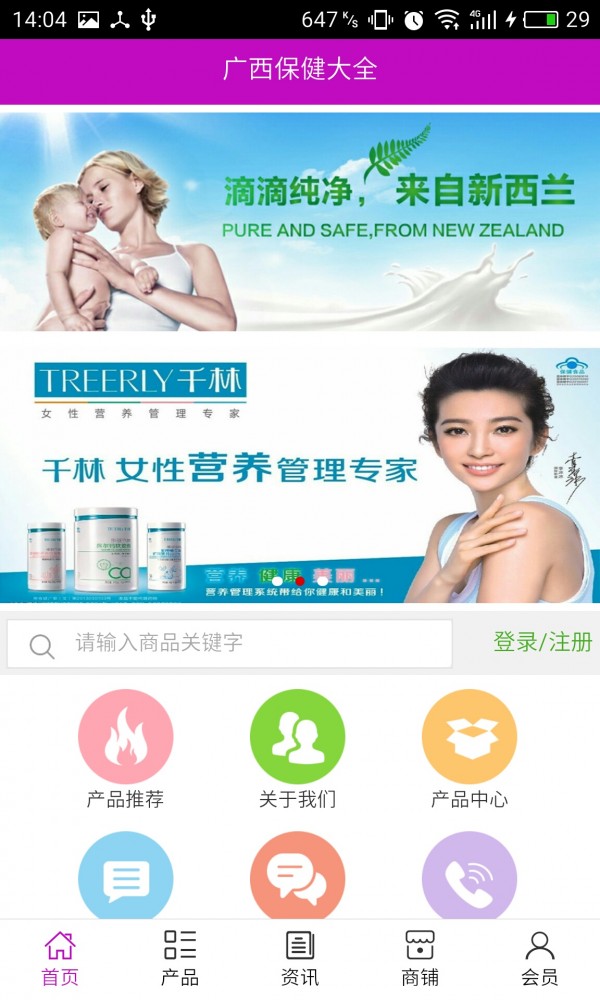
Task: Switch to the 首页 home tab
Action: pos(60,958)
